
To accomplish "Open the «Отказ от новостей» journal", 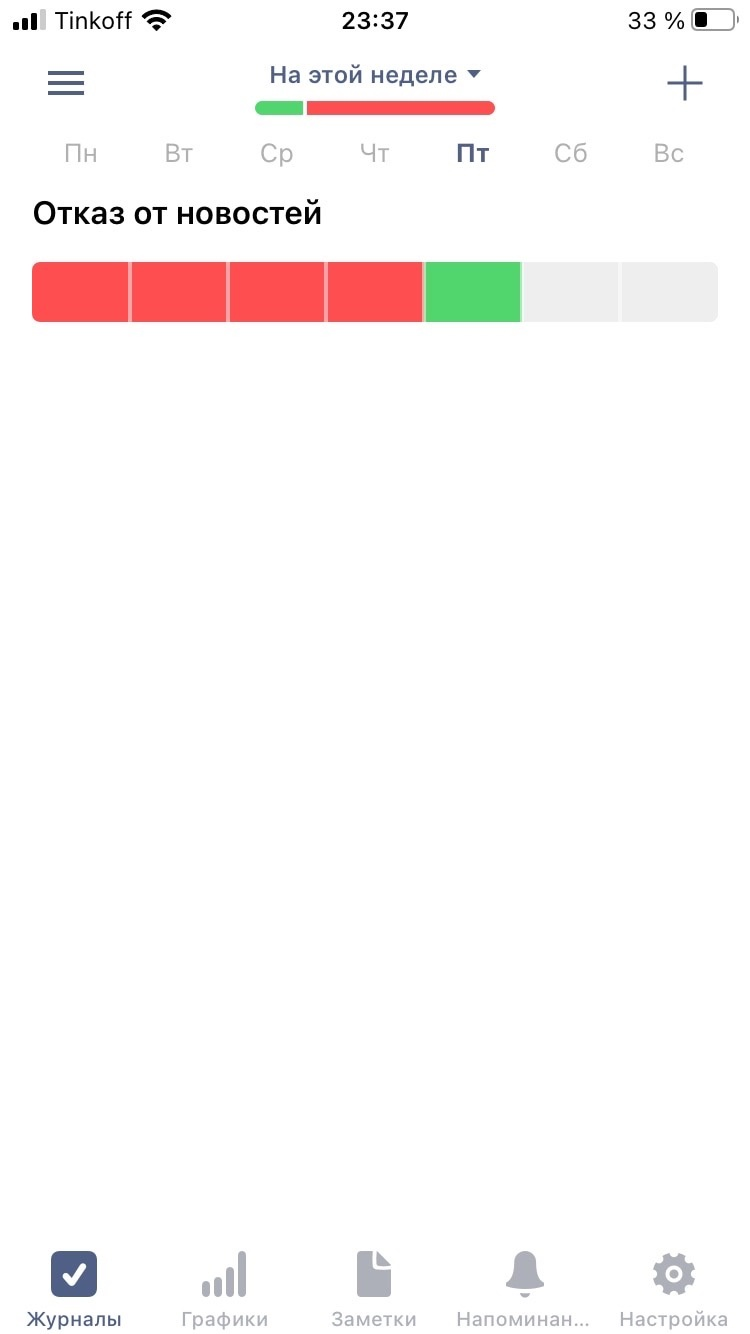I will (x=177, y=213).
